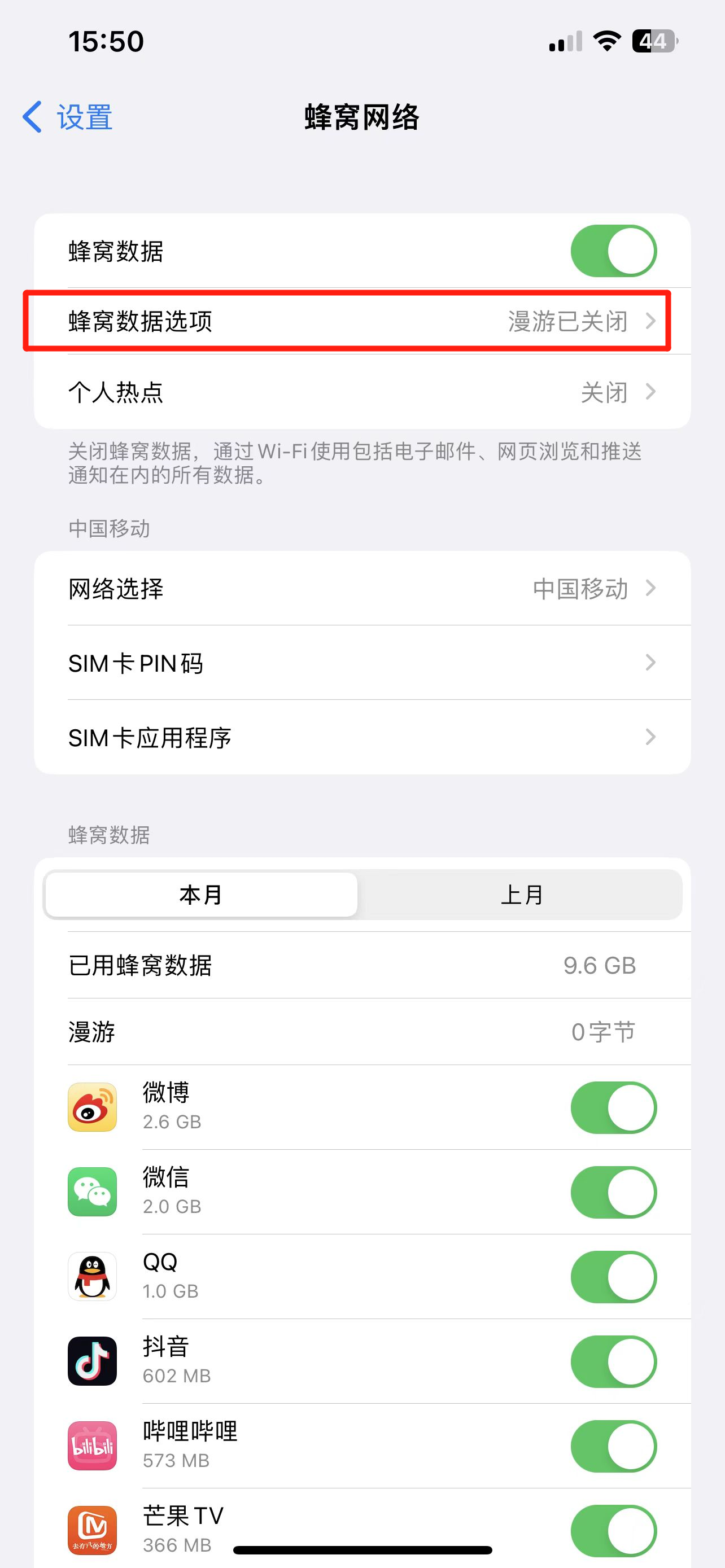
Task: Toggle off 芒果TV data usage
Action: 615,1531
